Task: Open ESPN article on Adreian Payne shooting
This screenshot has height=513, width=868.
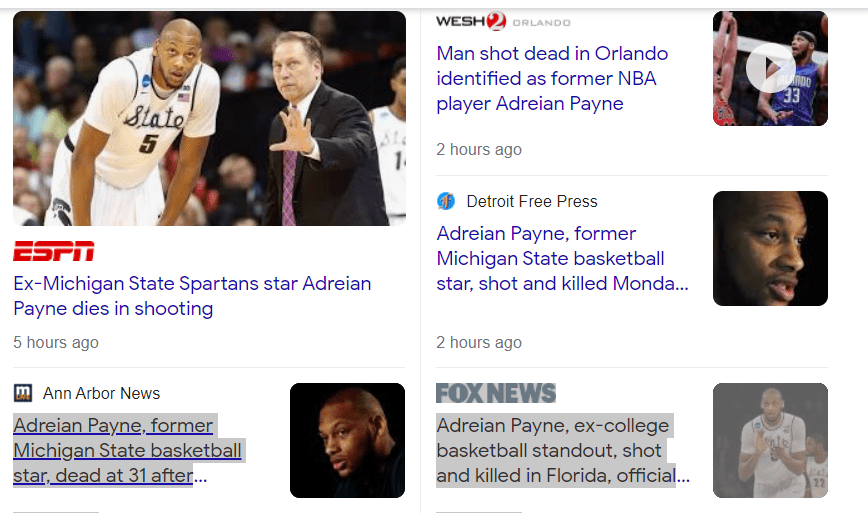Action: point(192,296)
